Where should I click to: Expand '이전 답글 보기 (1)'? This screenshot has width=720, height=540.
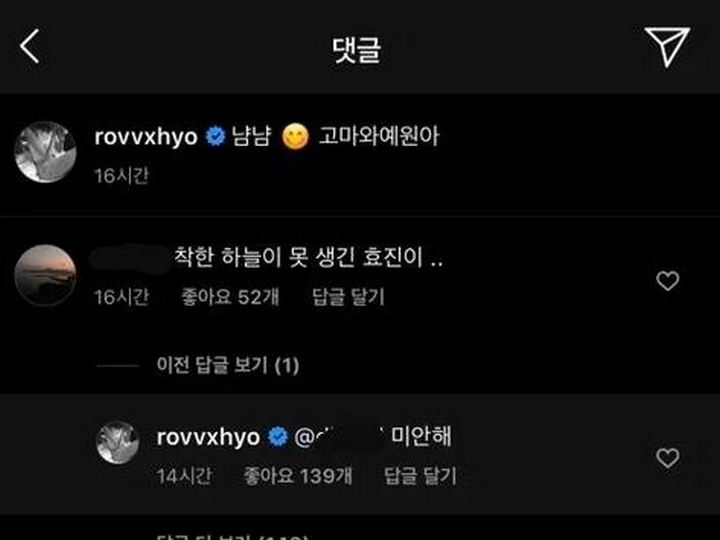click(227, 366)
